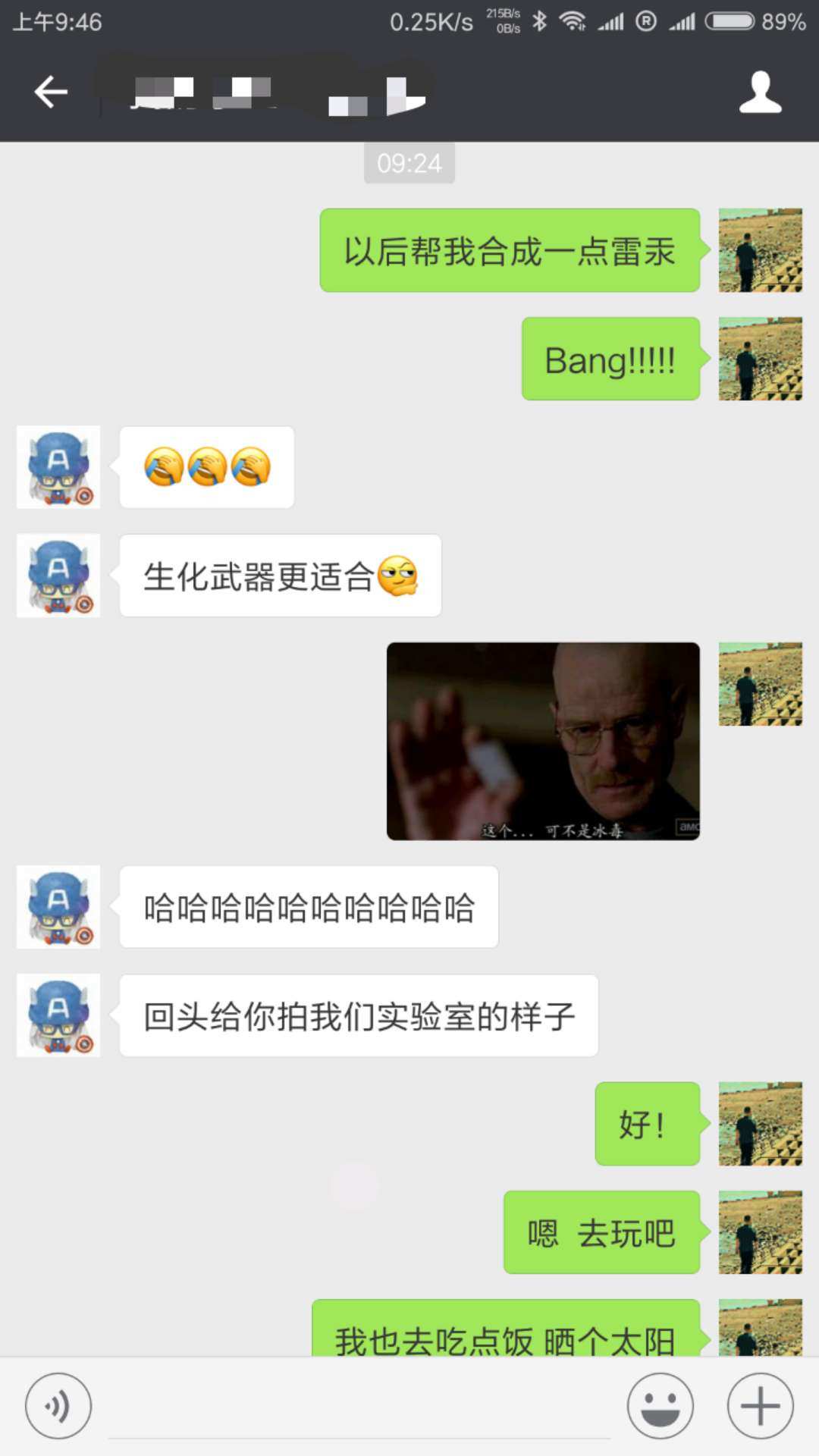This screenshot has height=1456, width=819.
Task: Go back to the chat list
Action: 51,93
